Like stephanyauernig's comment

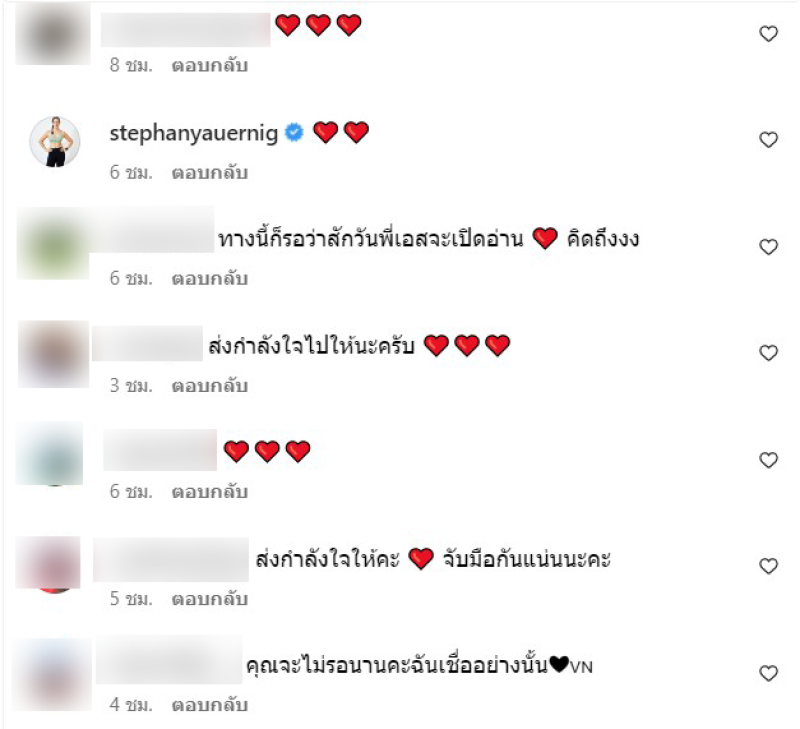point(768,140)
